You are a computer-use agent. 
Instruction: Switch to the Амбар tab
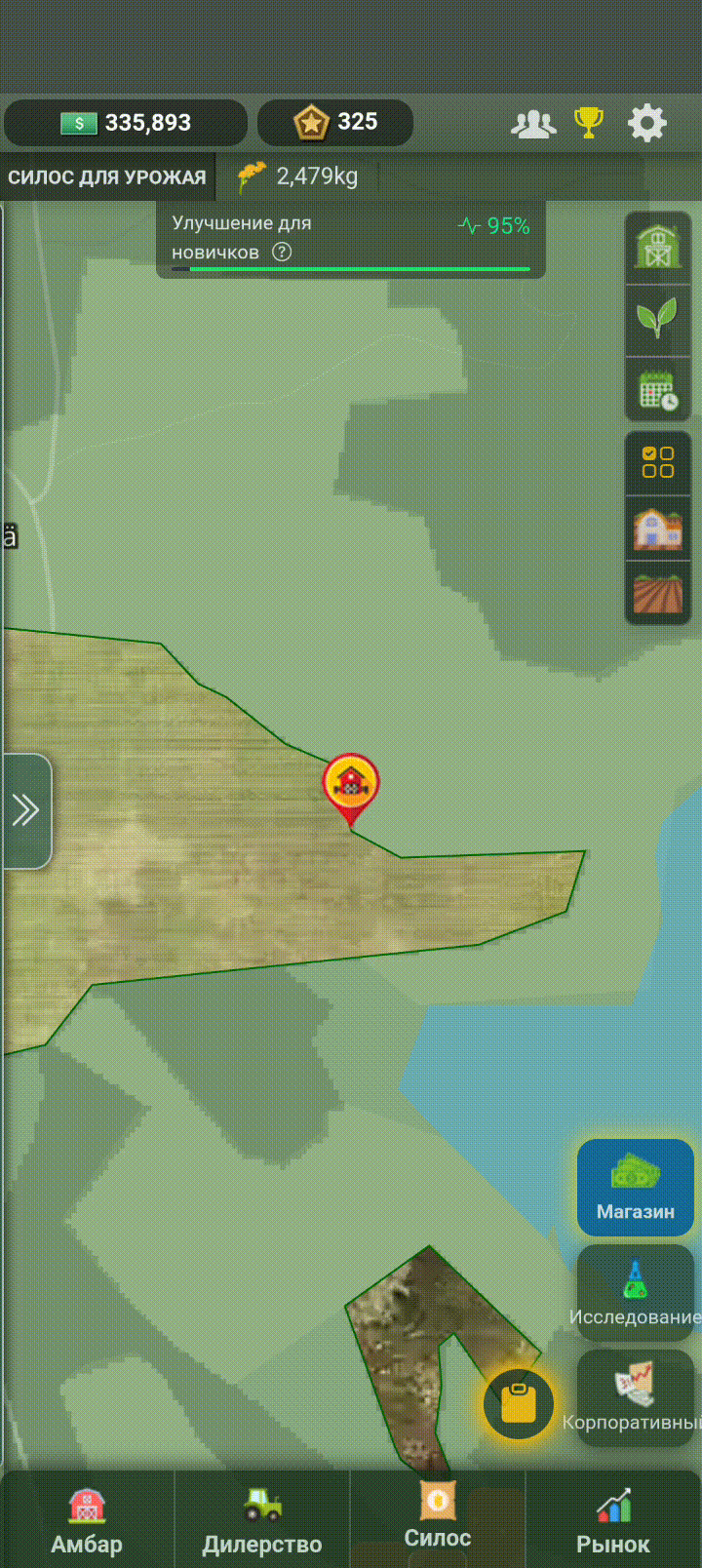pyautogui.click(x=87, y=1521)
